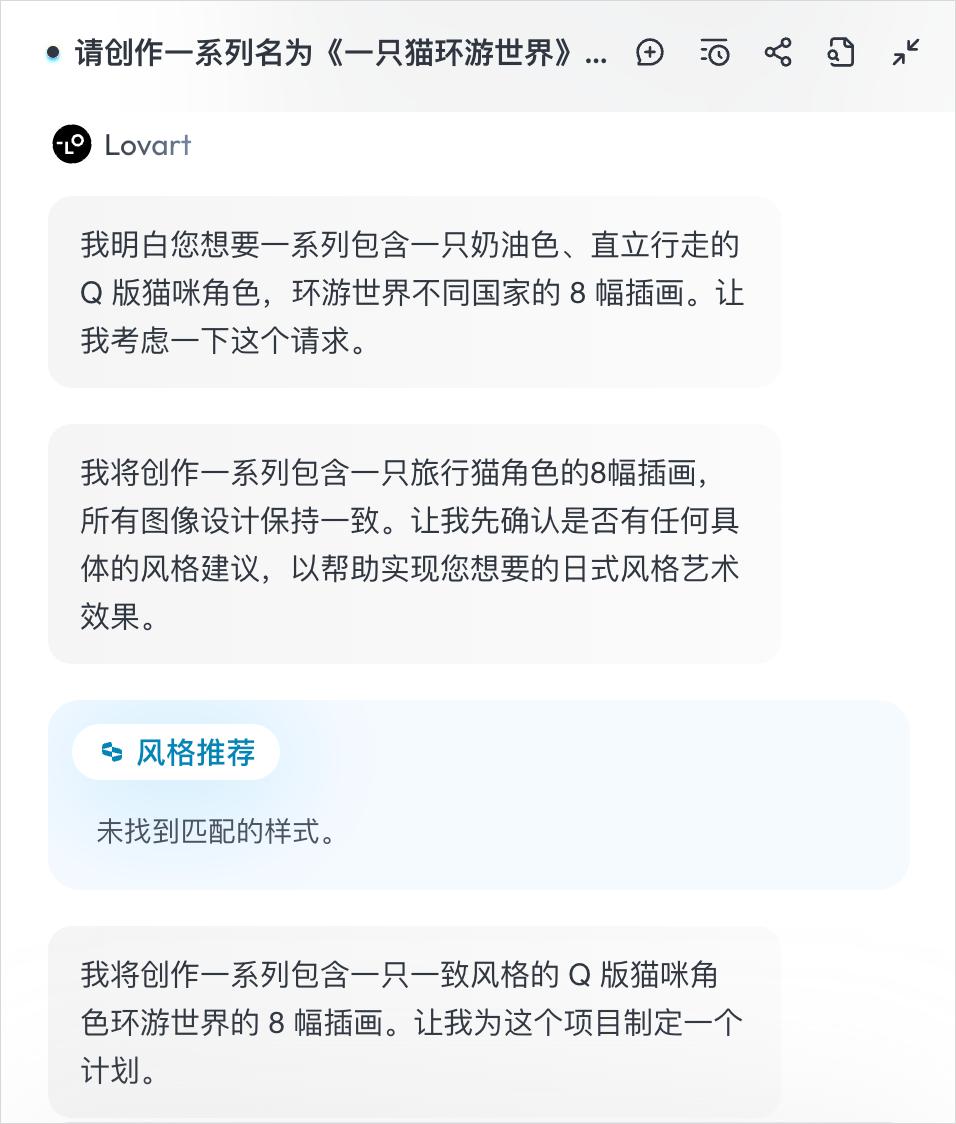Open the file search icon
Image resolution: width=956 pixels, height=1124 pixels.
842,53
